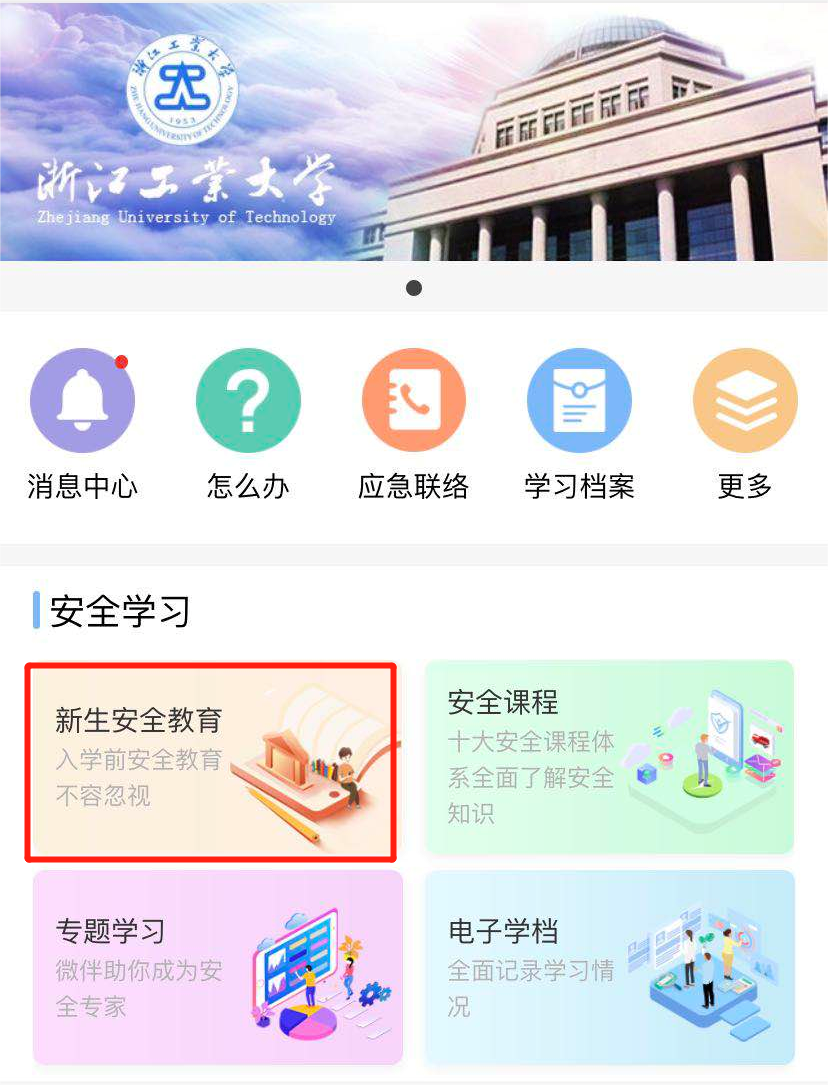Enter the 专题学习 topic learning section
The width and height of the screenshot is (828, 1085).
[217, 967]
